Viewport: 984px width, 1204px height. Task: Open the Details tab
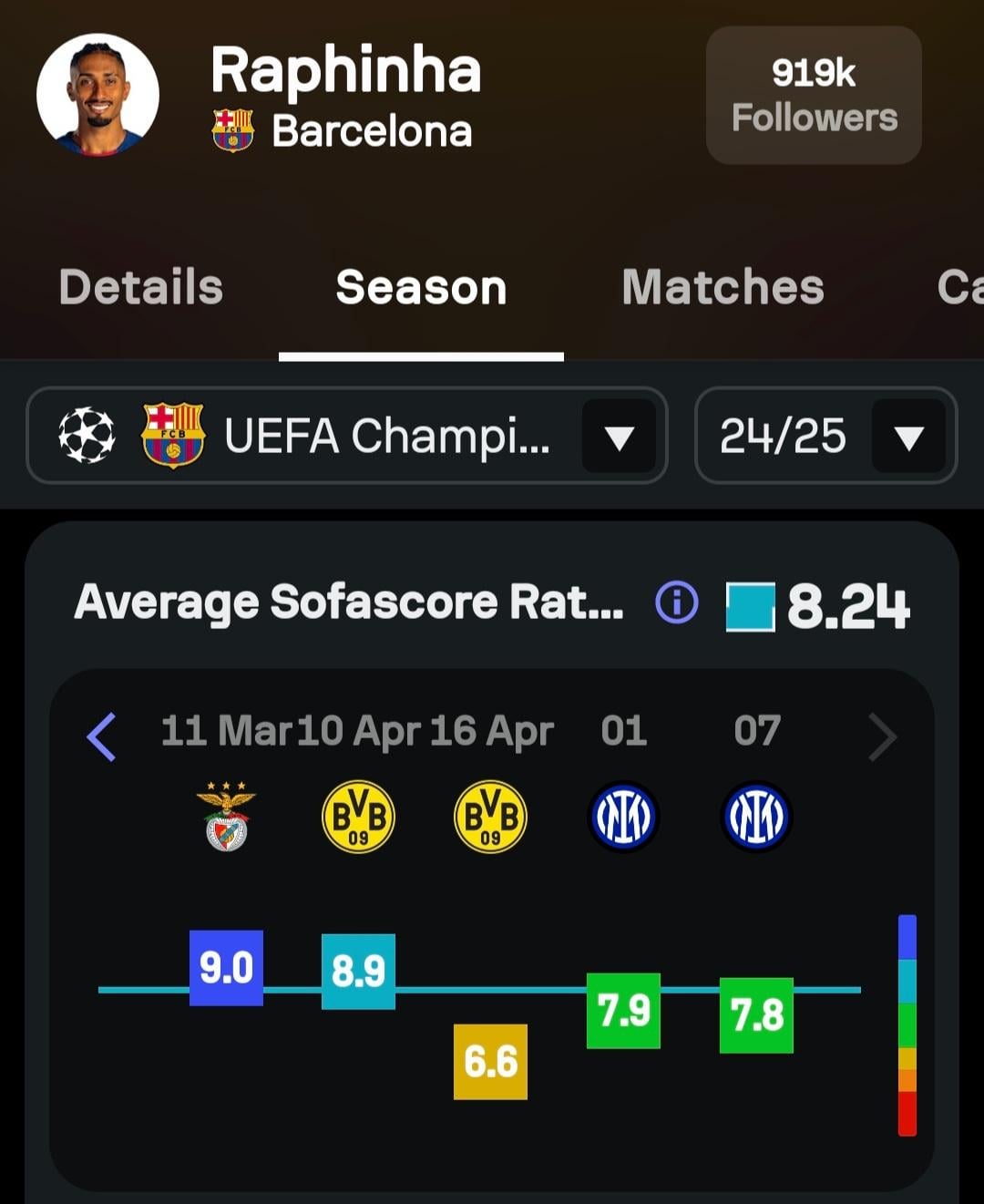pyautogui.click(x=141, y=287)
